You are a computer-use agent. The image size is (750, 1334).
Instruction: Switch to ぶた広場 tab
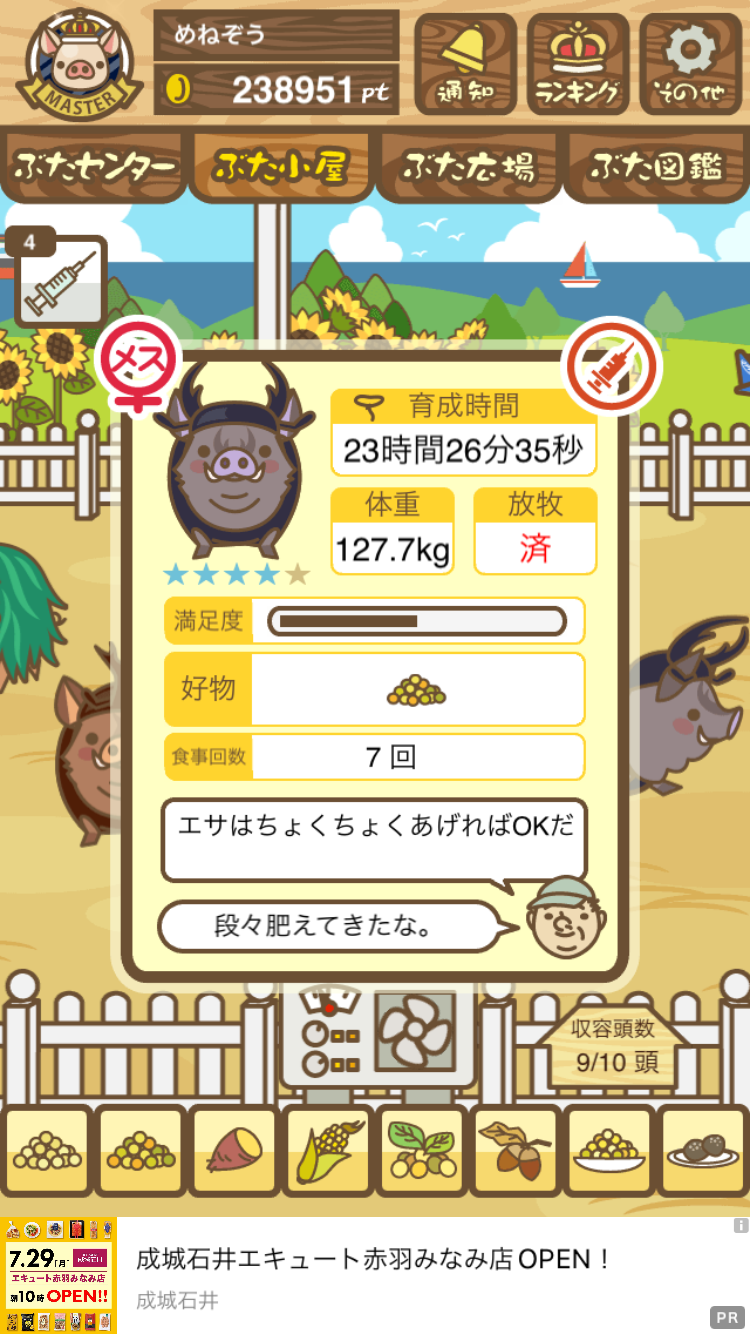[468, 167]
